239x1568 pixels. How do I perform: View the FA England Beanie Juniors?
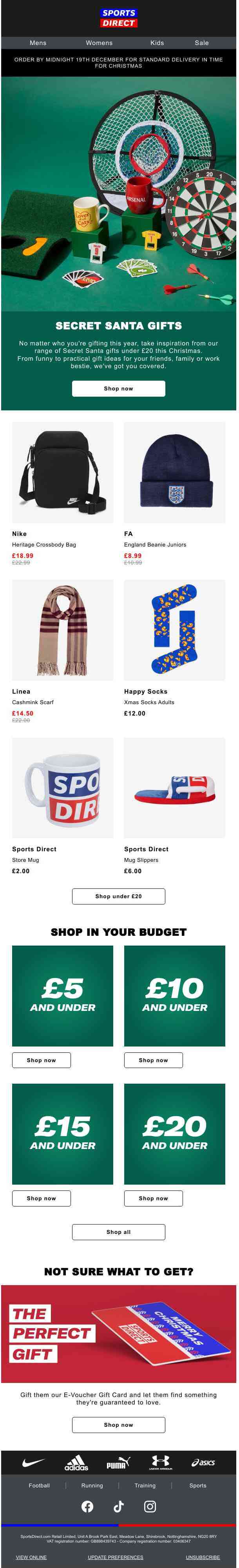coord(174,472)
